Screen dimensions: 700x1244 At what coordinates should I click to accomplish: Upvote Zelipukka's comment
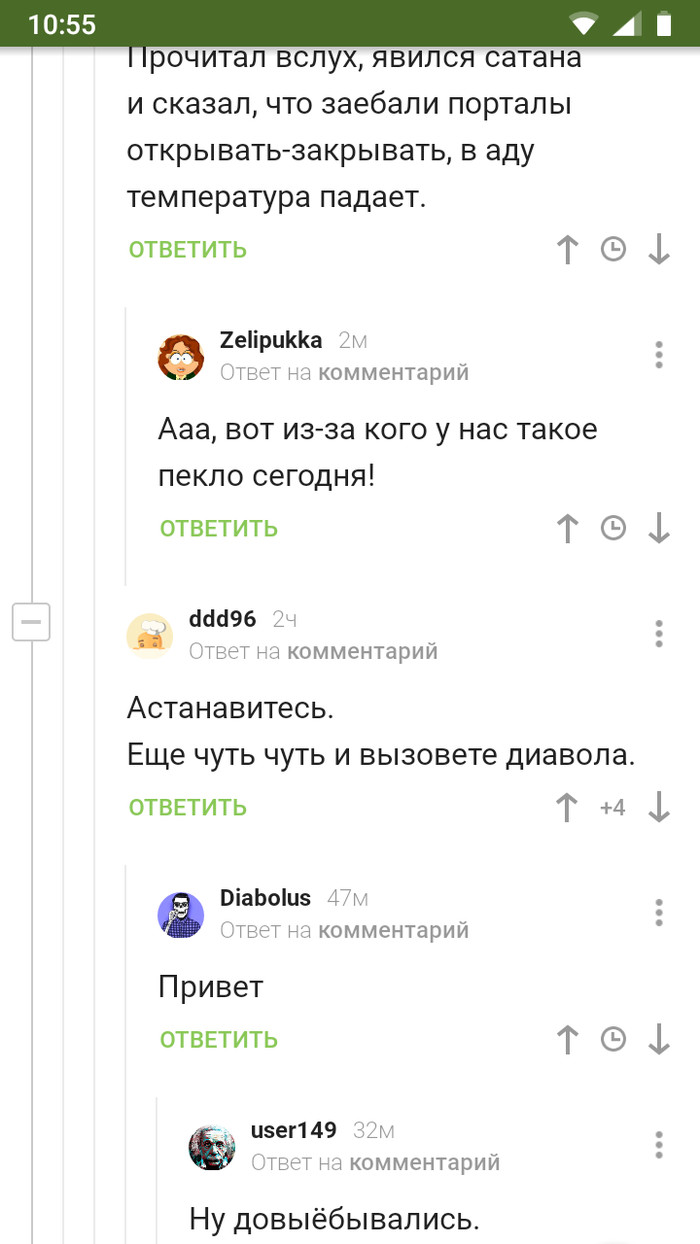[567, 528]
